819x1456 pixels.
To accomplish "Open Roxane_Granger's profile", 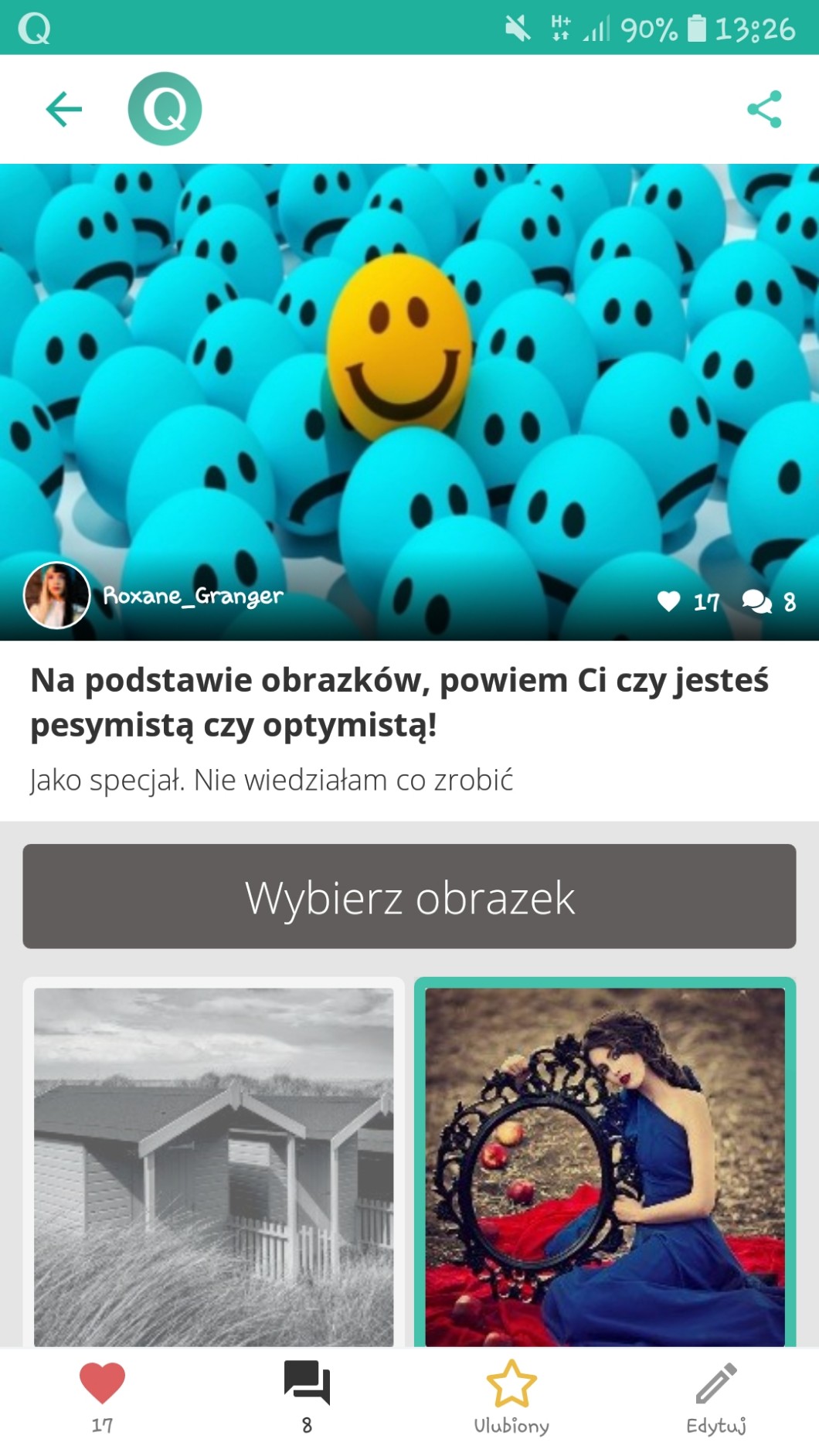I will 192,596.
